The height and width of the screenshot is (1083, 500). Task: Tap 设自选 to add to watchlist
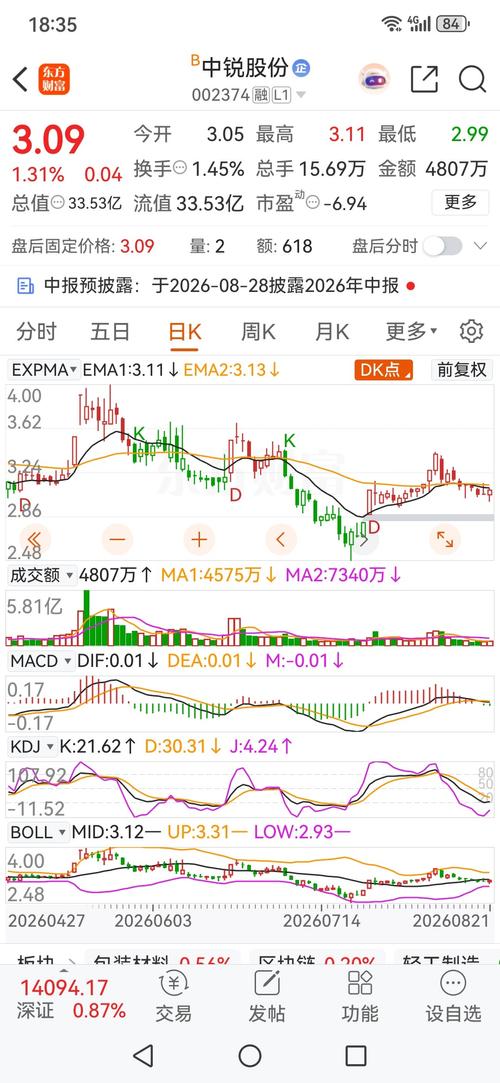pyautogui.click(x=453, y=997)
